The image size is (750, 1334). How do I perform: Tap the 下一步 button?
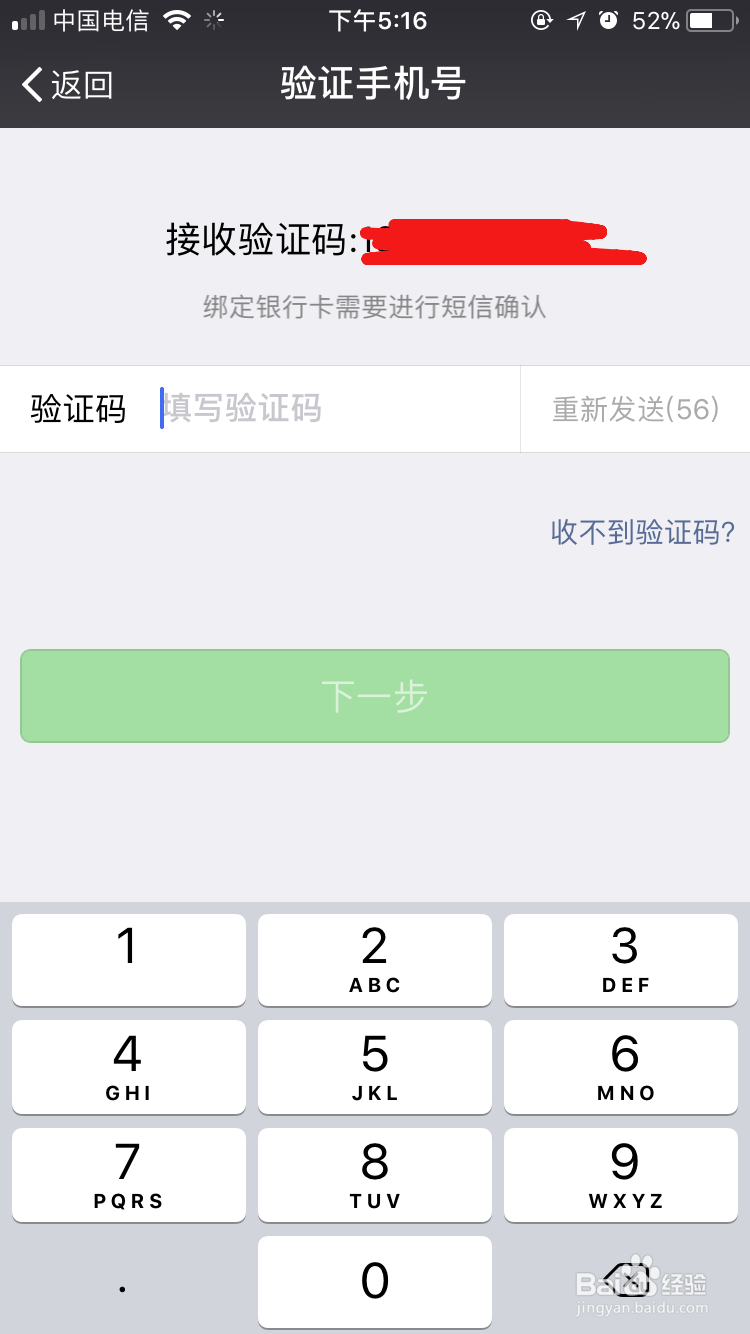coord(375,695)
